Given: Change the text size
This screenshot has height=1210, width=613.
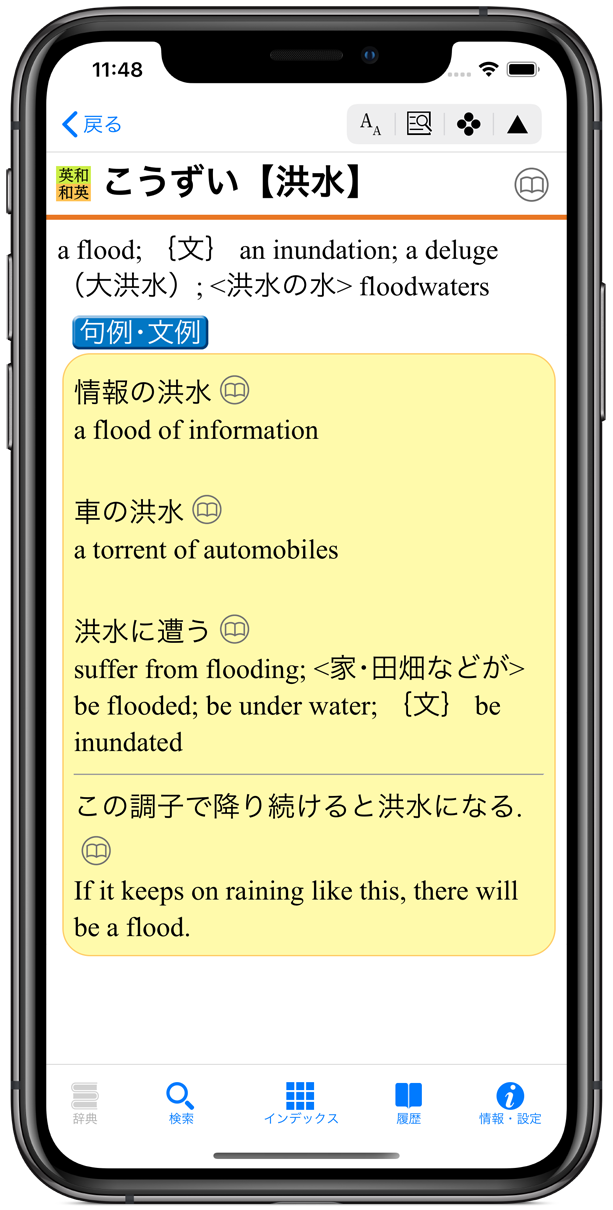Looking at the screenshot, I should [x=371, y=124].
